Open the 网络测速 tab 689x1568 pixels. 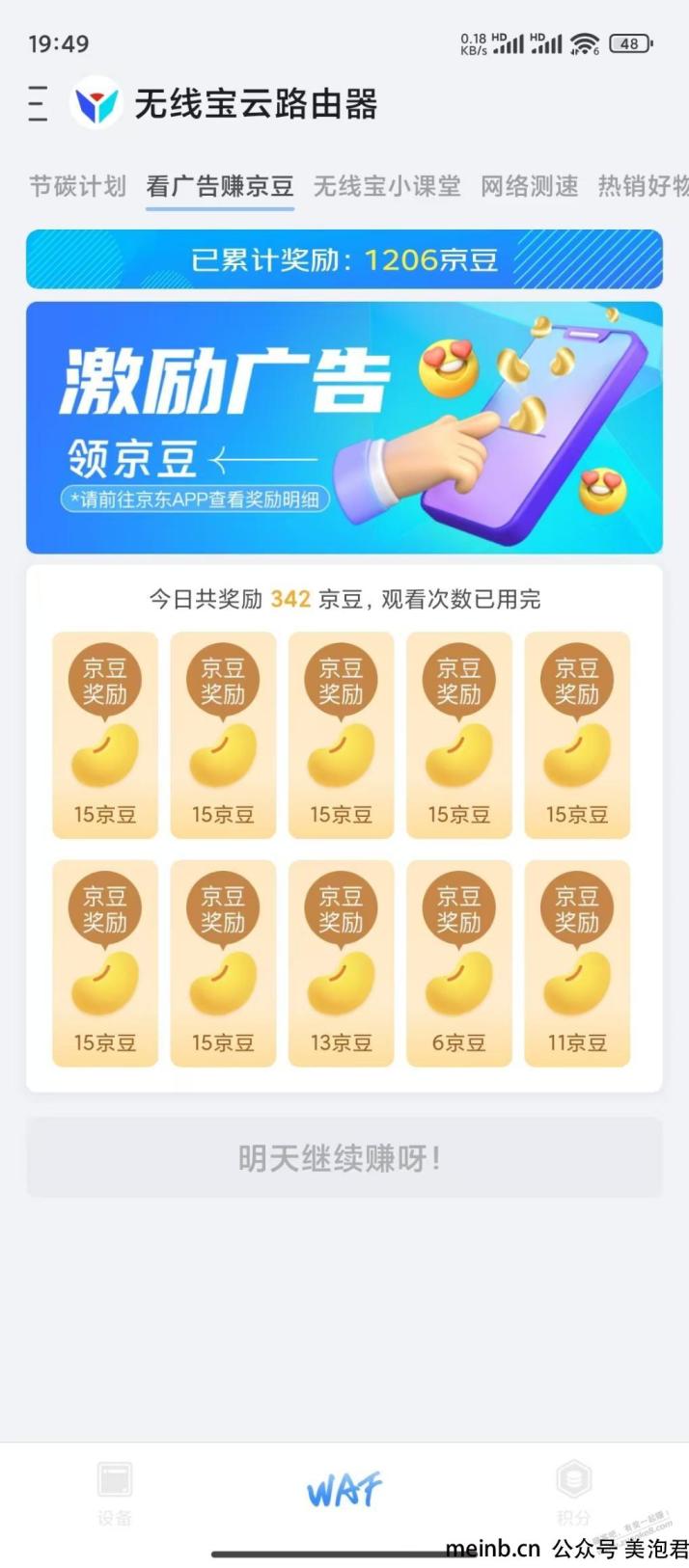[x=530, y=185]
